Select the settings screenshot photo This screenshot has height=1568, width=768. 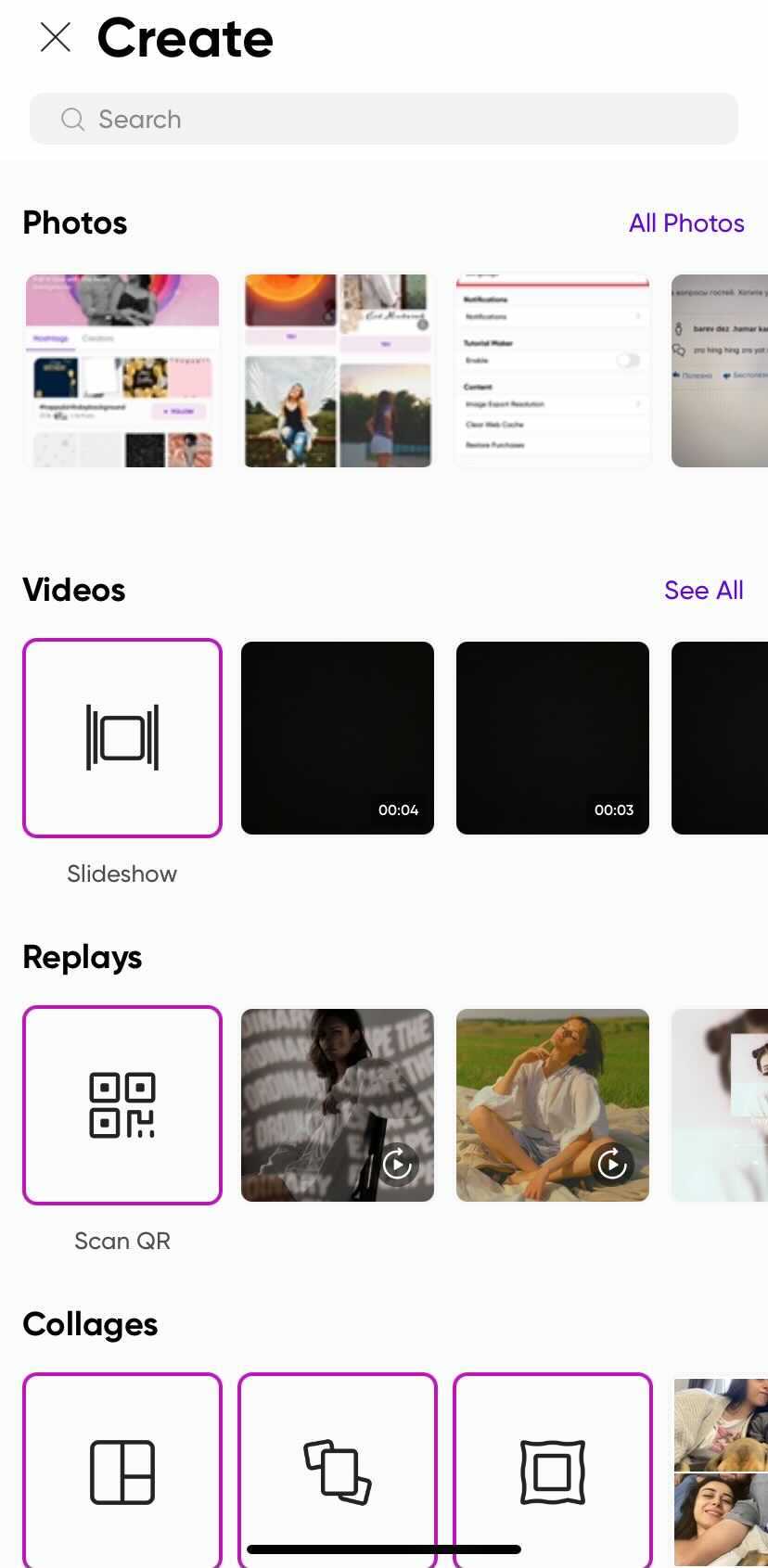pos(553,371)
